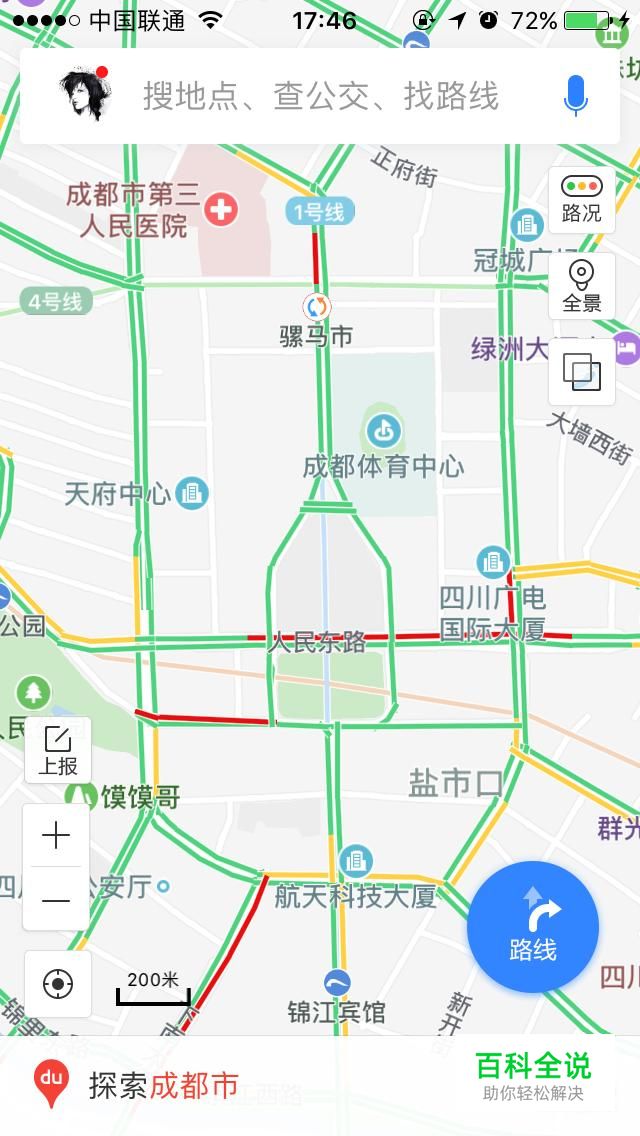640x1136 pixels.
Task: Select the 锦江宾馆 map marker
Action: click(337, 983)
